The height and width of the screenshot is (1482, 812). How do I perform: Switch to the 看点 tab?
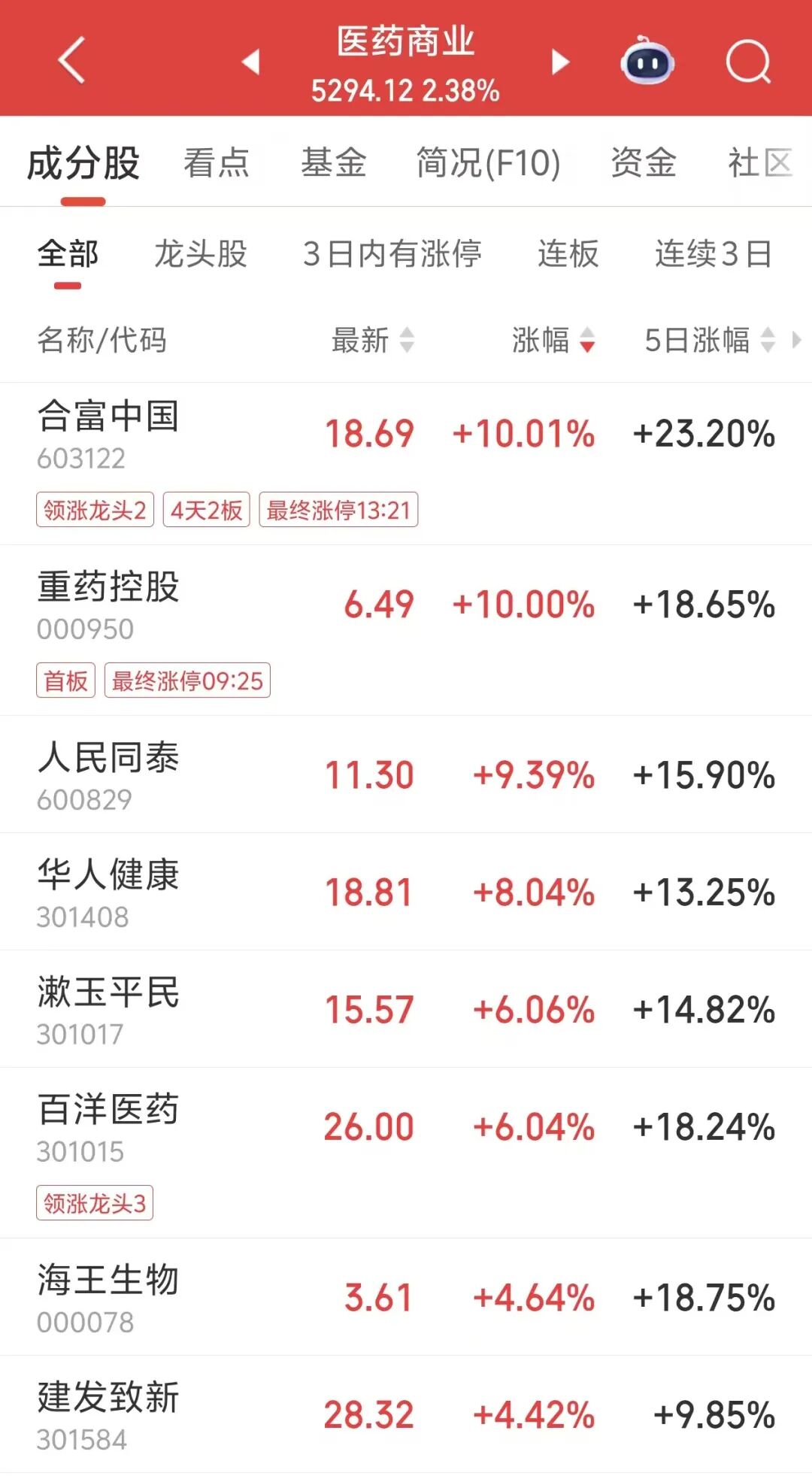tap(217, 163)
